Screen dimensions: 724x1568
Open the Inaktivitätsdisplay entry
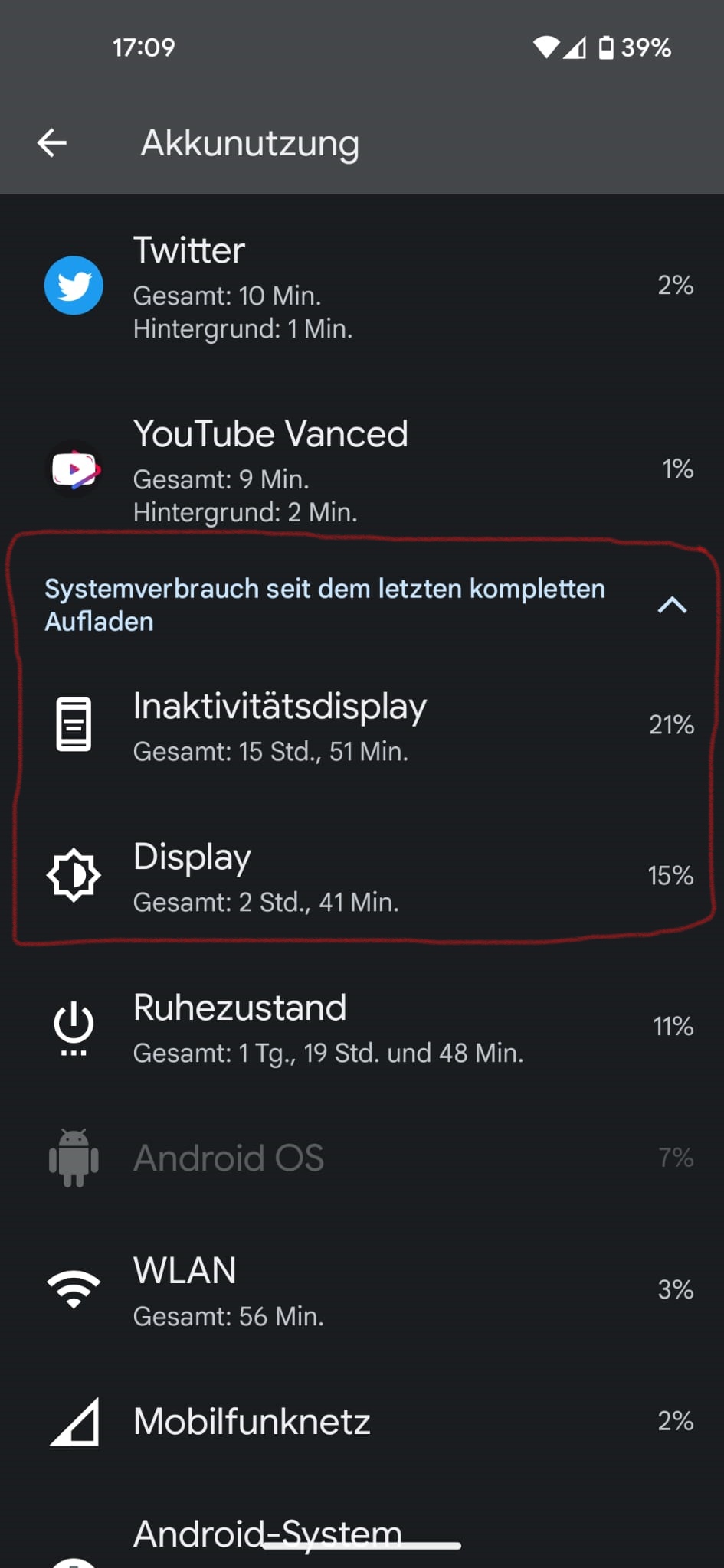tap(360, 725)
